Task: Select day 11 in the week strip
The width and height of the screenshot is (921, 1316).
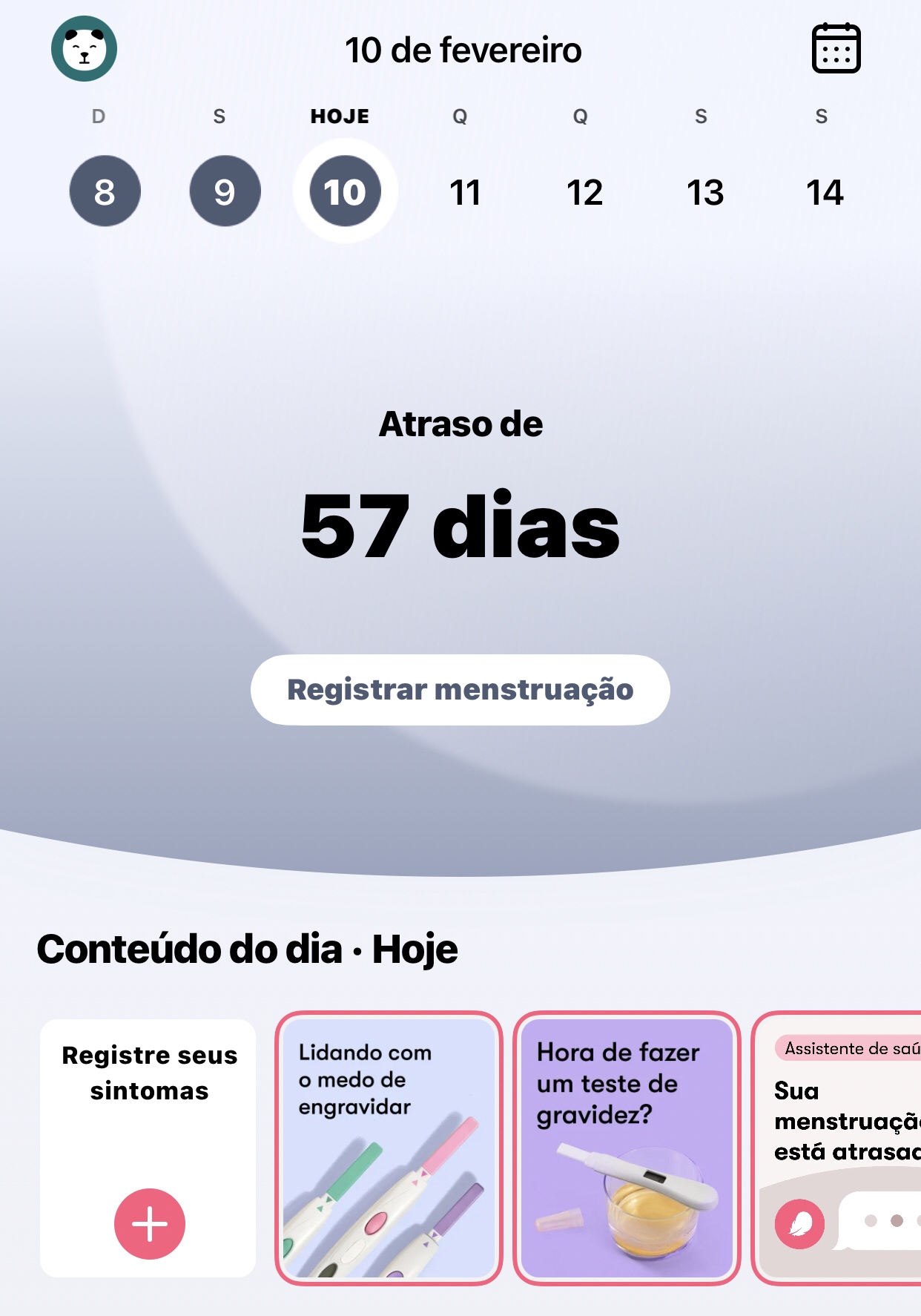Action: pyautogui.click(x=465, y=193)
